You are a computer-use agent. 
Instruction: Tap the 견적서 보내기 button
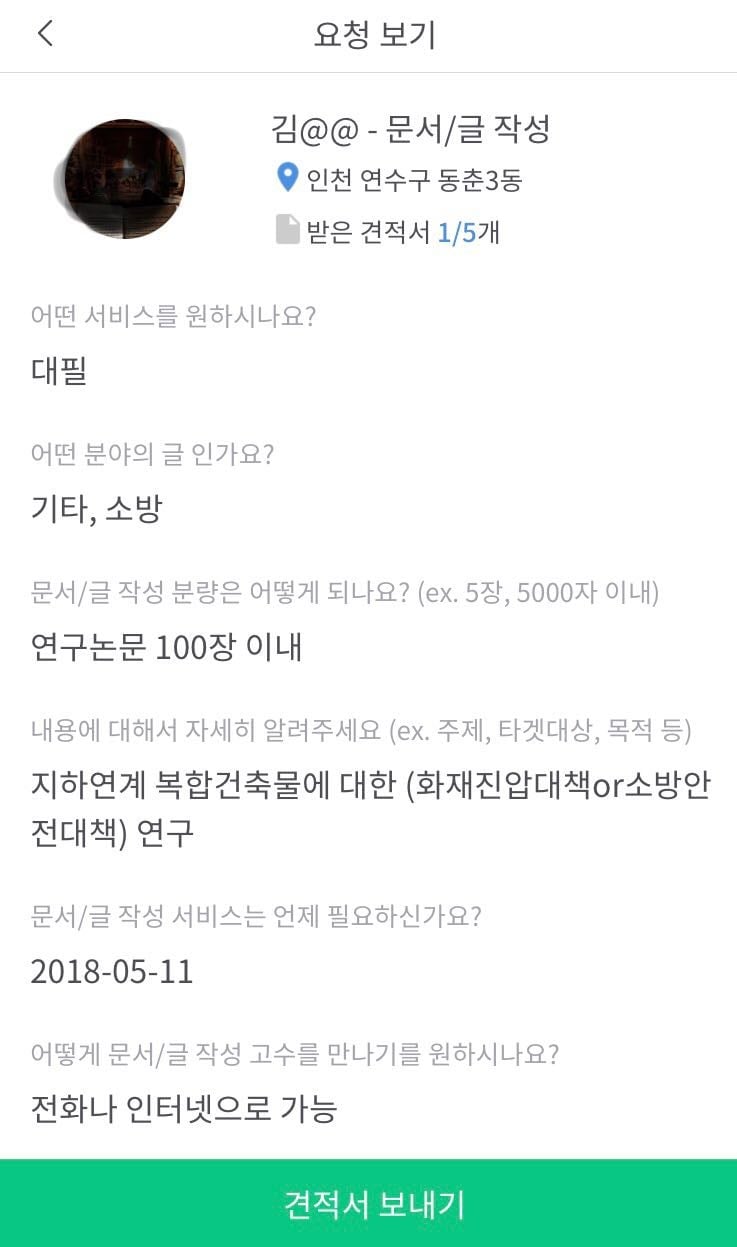(x=368, y=1203)
